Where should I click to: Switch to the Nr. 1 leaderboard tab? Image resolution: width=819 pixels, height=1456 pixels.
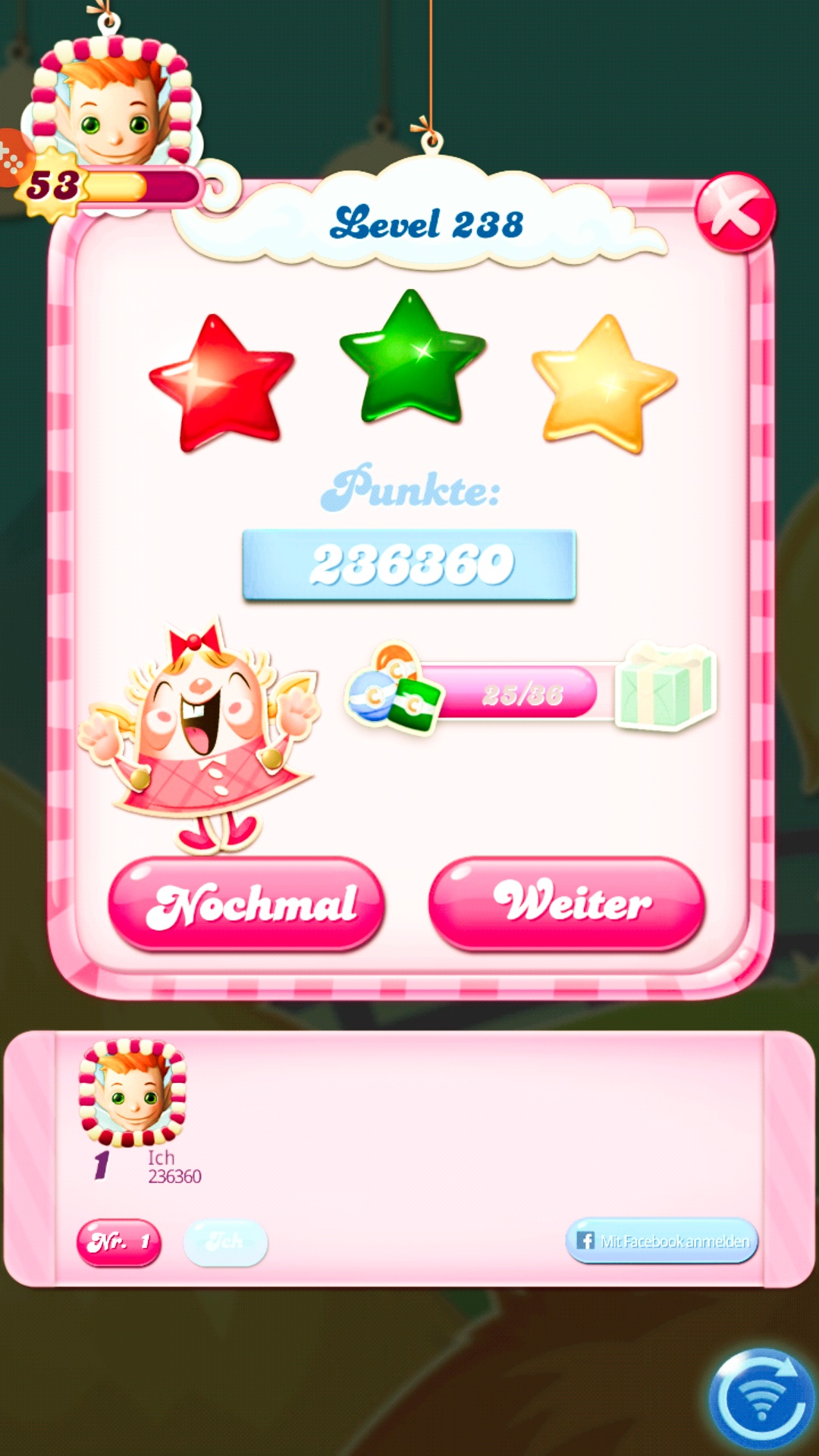119,1242
